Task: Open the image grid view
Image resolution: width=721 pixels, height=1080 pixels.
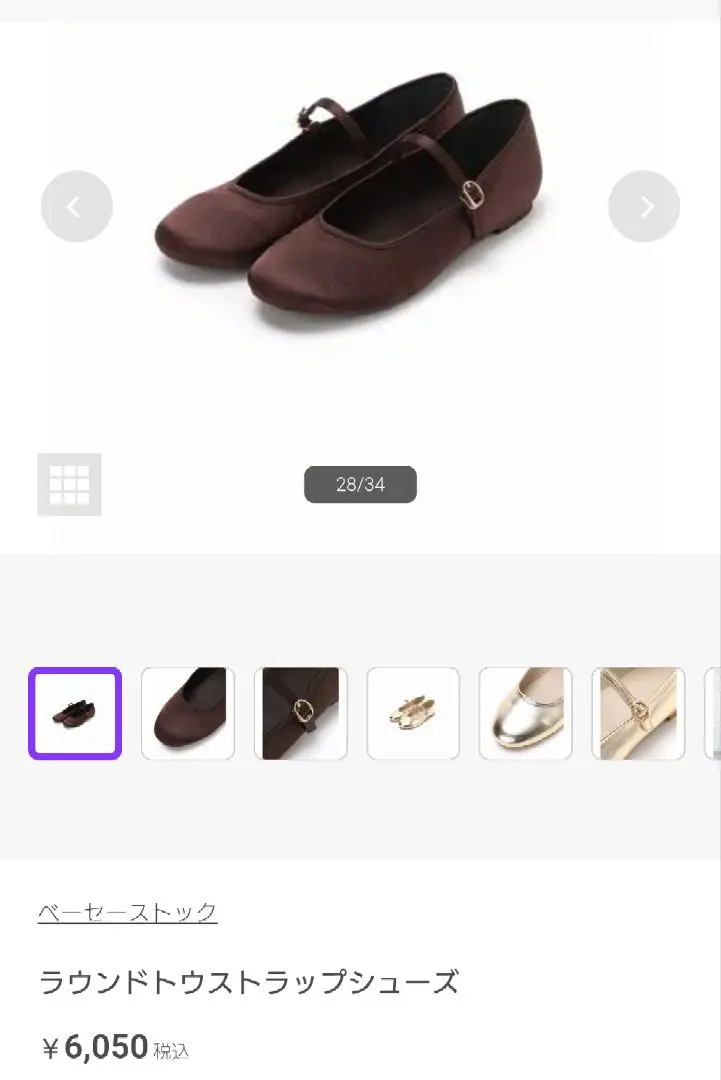Action: 69,485
